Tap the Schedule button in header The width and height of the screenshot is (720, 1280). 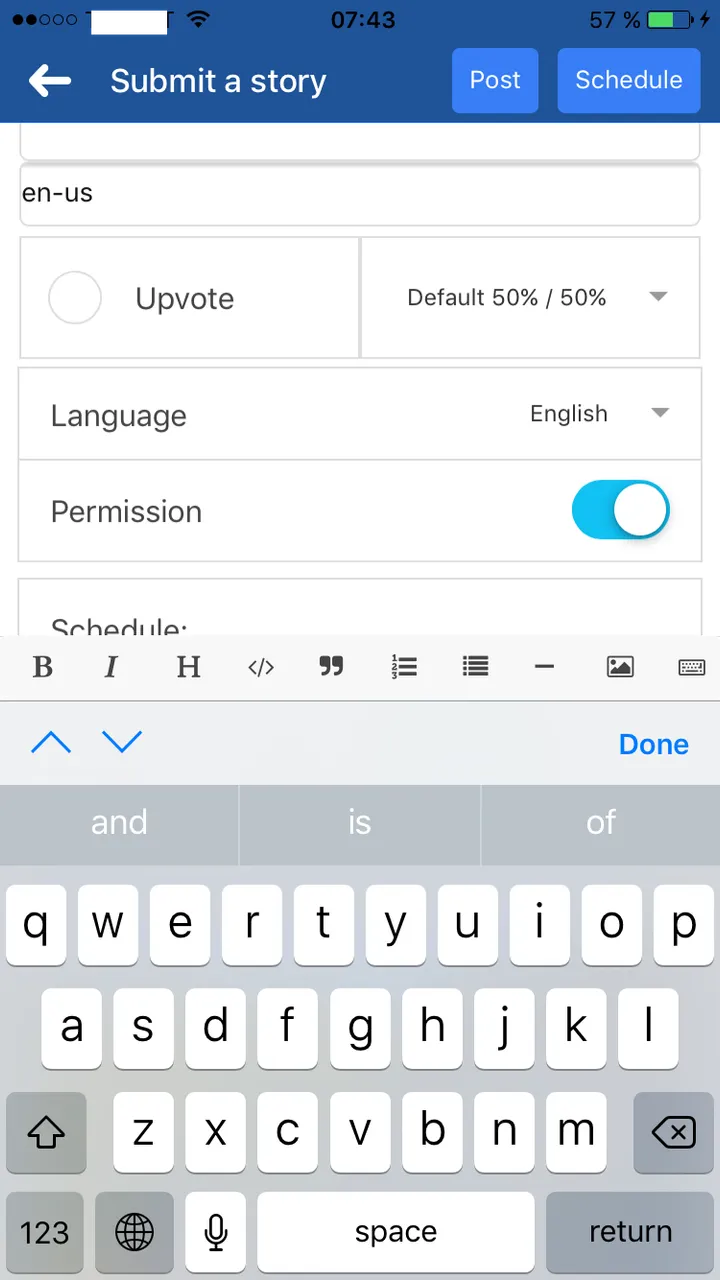pos(629,80)
